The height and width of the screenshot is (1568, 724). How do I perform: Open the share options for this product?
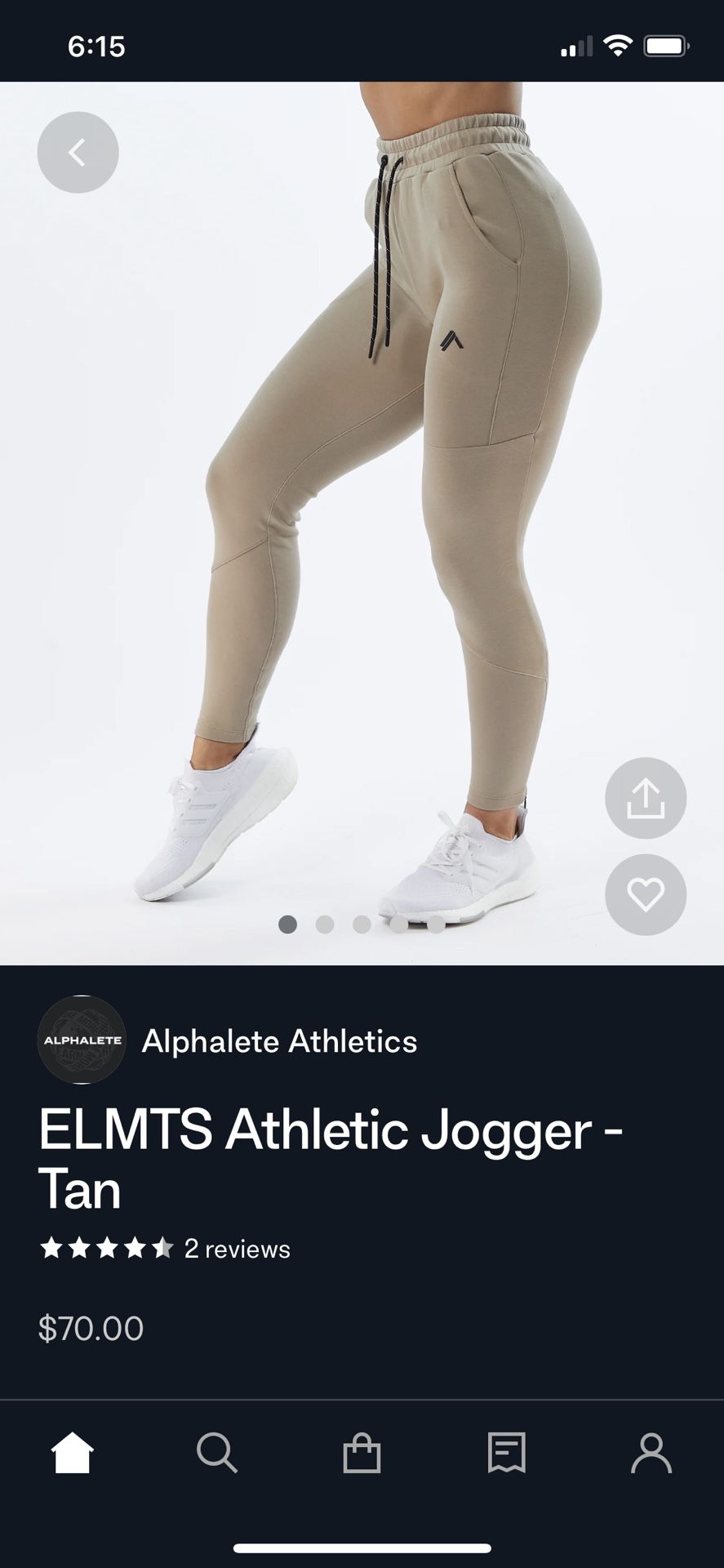(x=646, y=798)
